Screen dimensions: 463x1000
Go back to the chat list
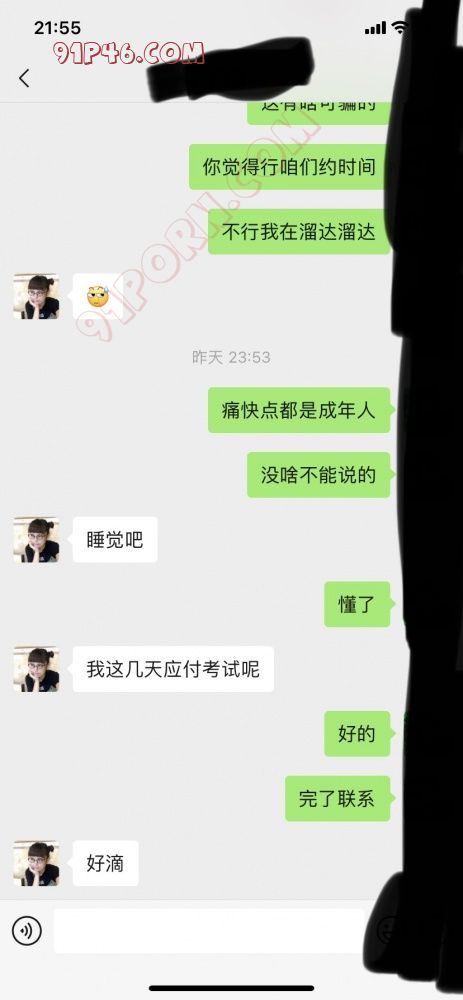(24, 78)
